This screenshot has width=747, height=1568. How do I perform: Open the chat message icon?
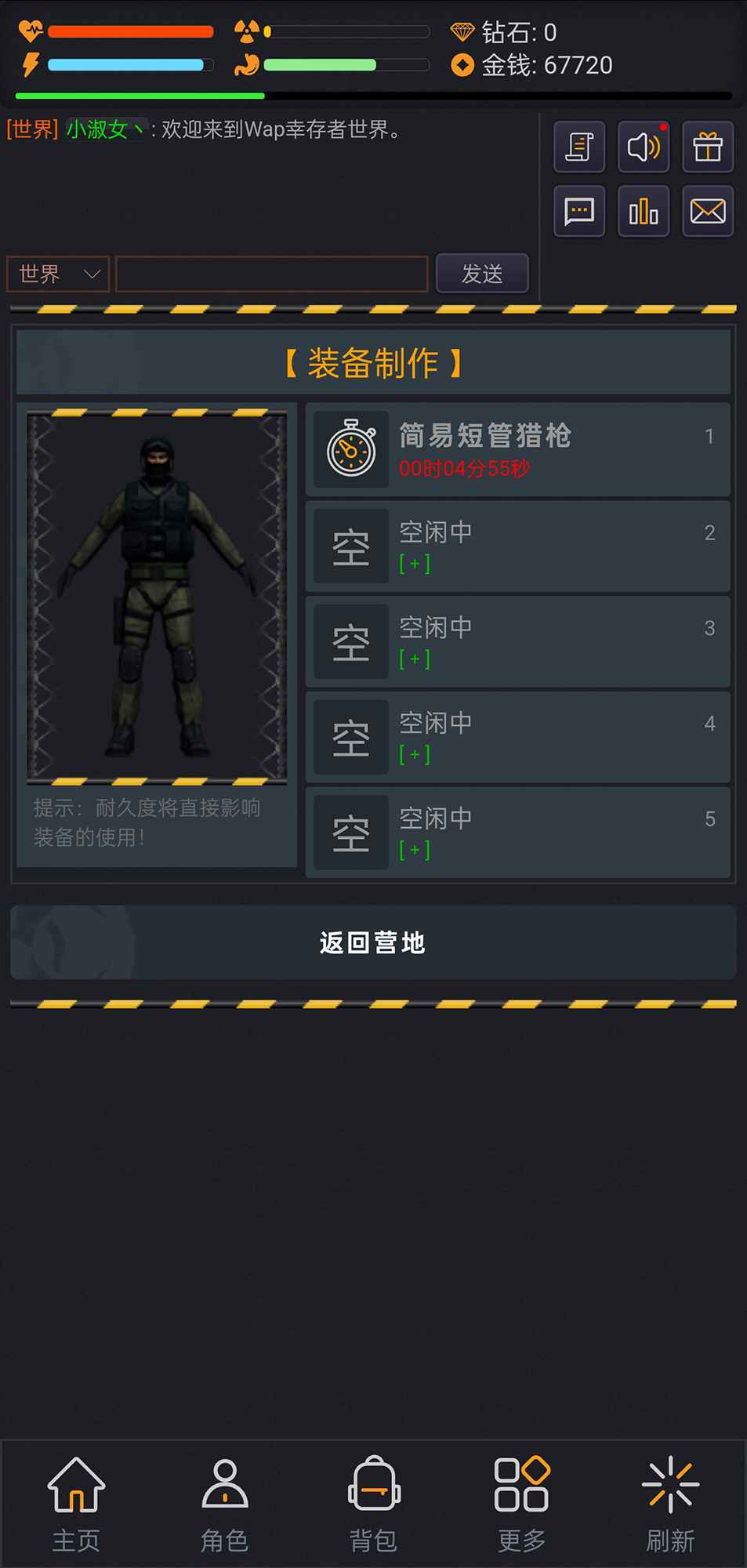[578, 212]
